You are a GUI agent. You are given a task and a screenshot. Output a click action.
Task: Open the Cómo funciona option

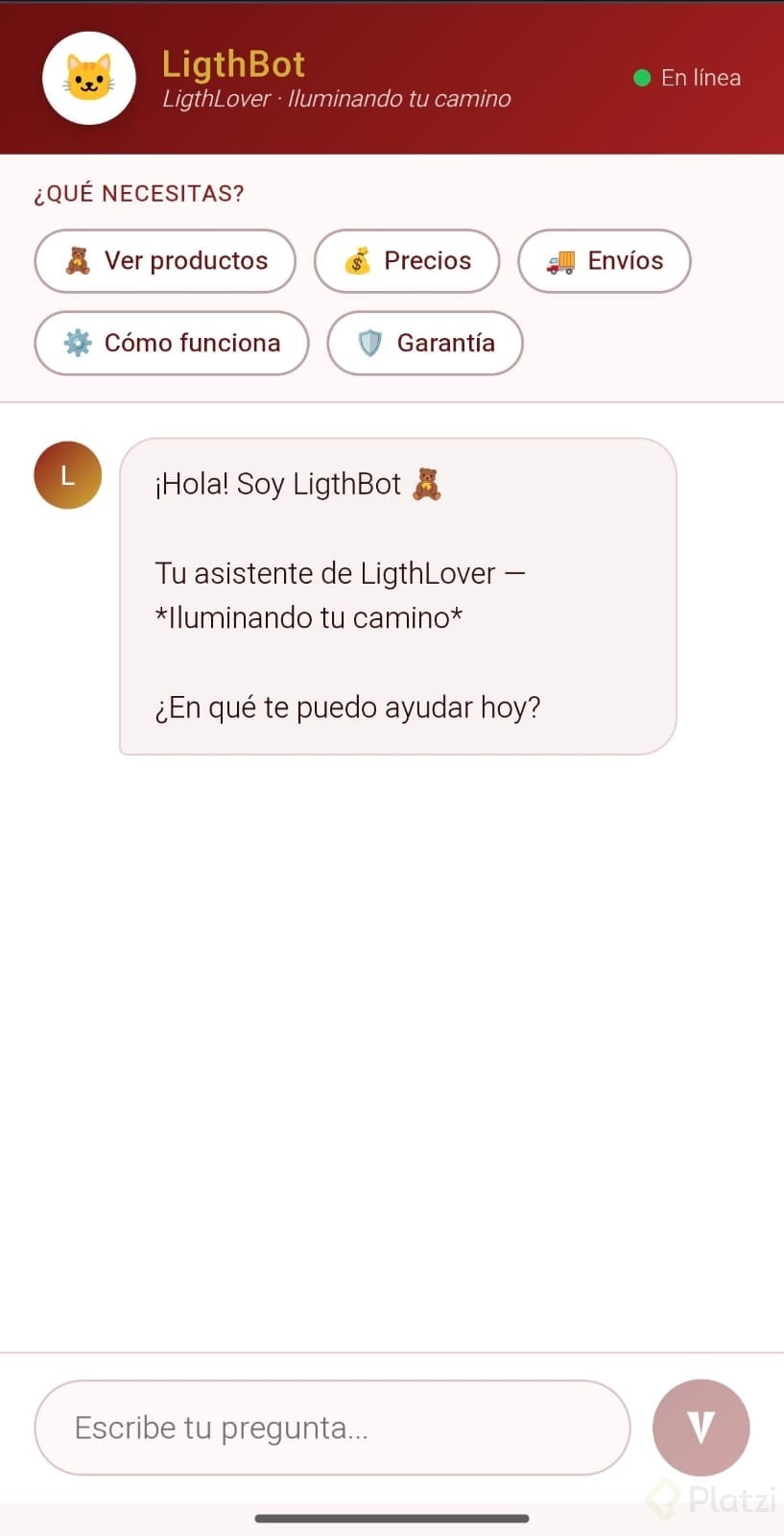click(x=172, y=343)
